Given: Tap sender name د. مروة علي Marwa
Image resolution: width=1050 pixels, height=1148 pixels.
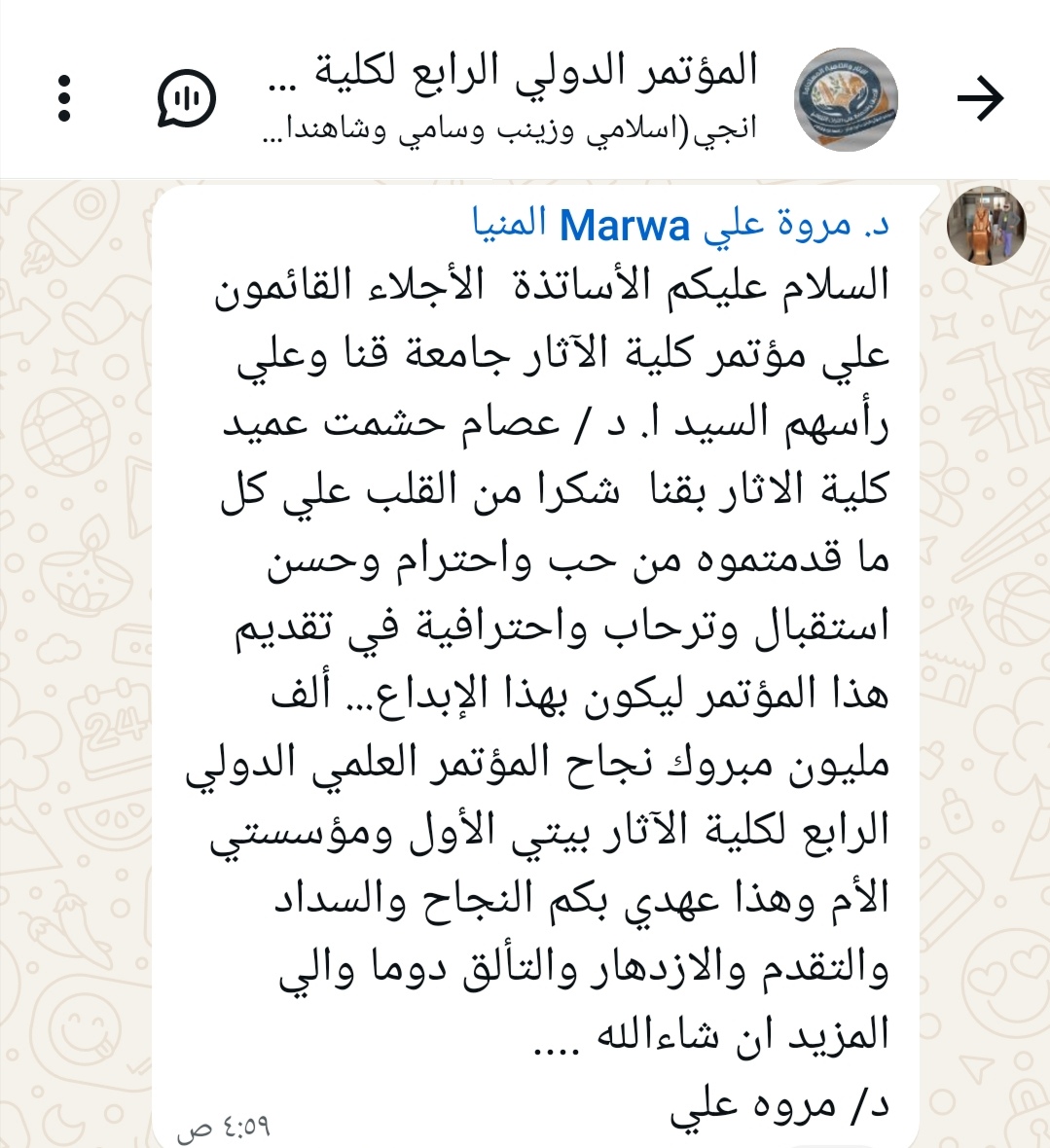Looking at the screenshot, I should pyautogui.click(x=681, y=226).
